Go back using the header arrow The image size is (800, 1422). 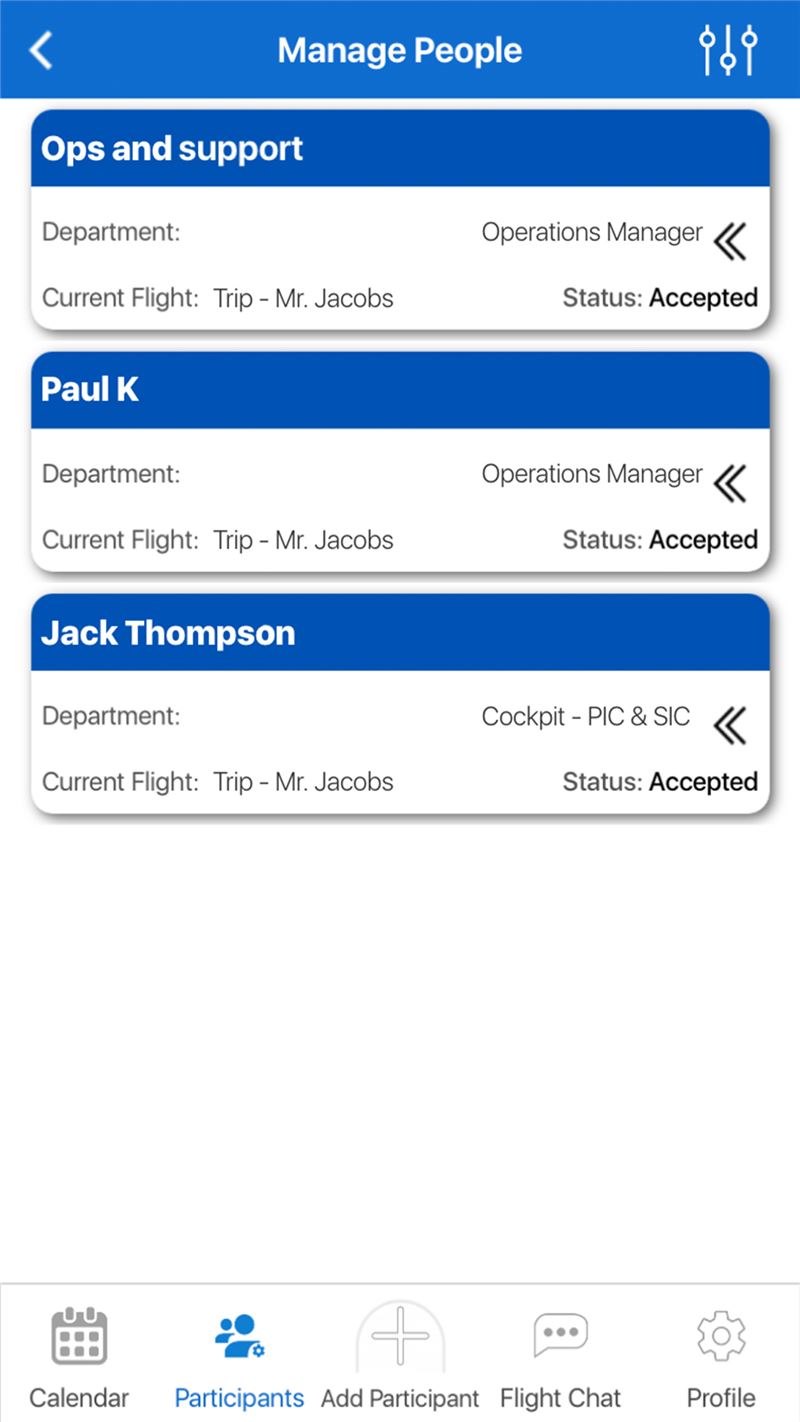click(x=41, y=50)
